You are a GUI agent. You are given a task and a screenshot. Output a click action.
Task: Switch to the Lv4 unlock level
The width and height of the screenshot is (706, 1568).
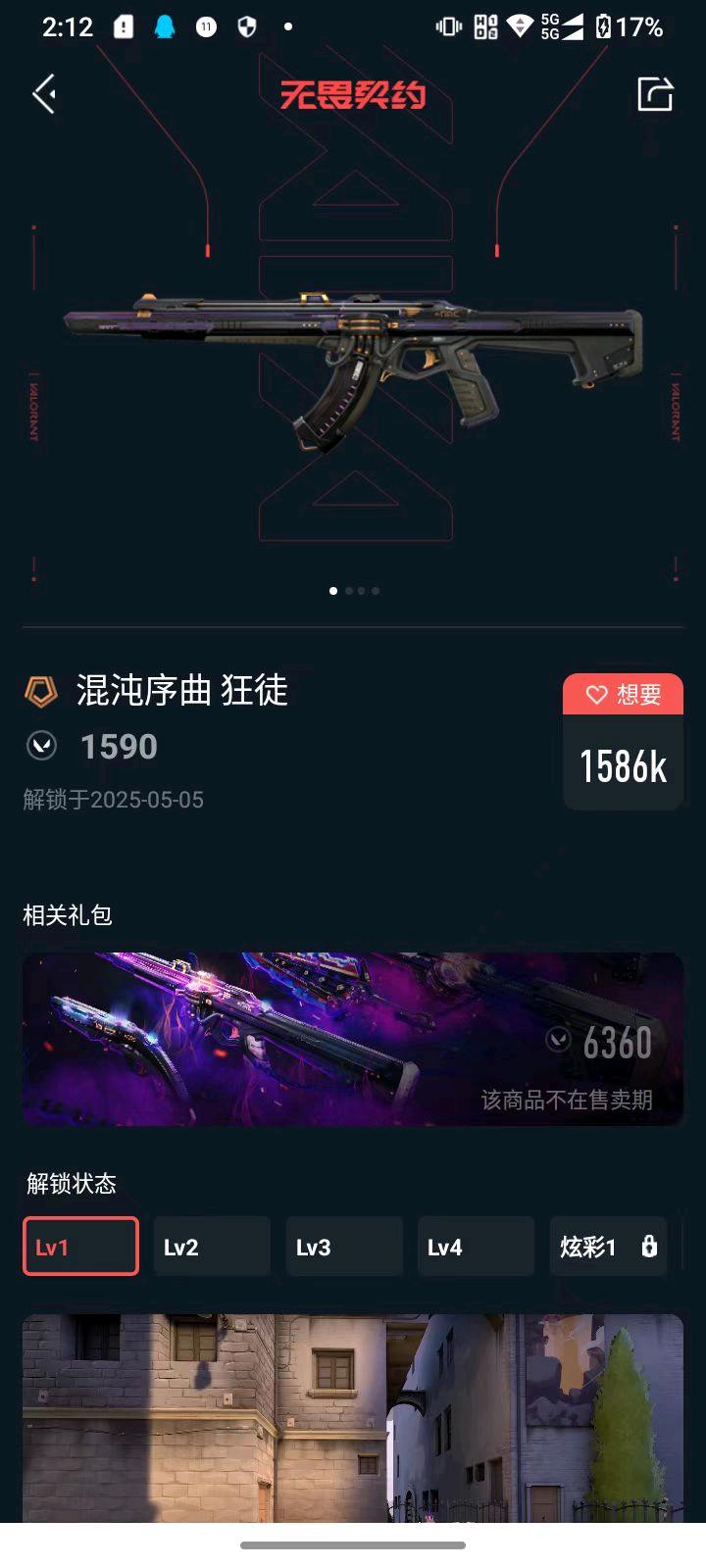pos(476,1247)
